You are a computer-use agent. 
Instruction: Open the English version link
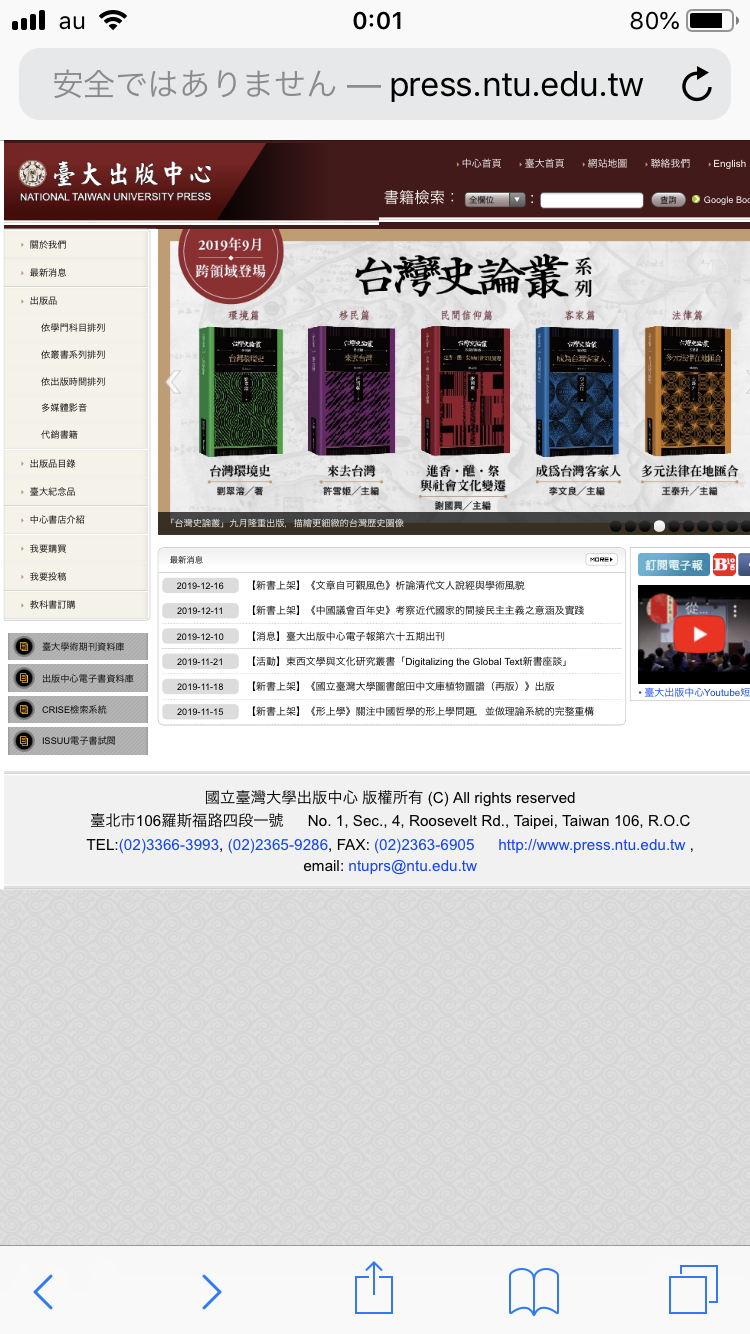click(x=728, y=164)
